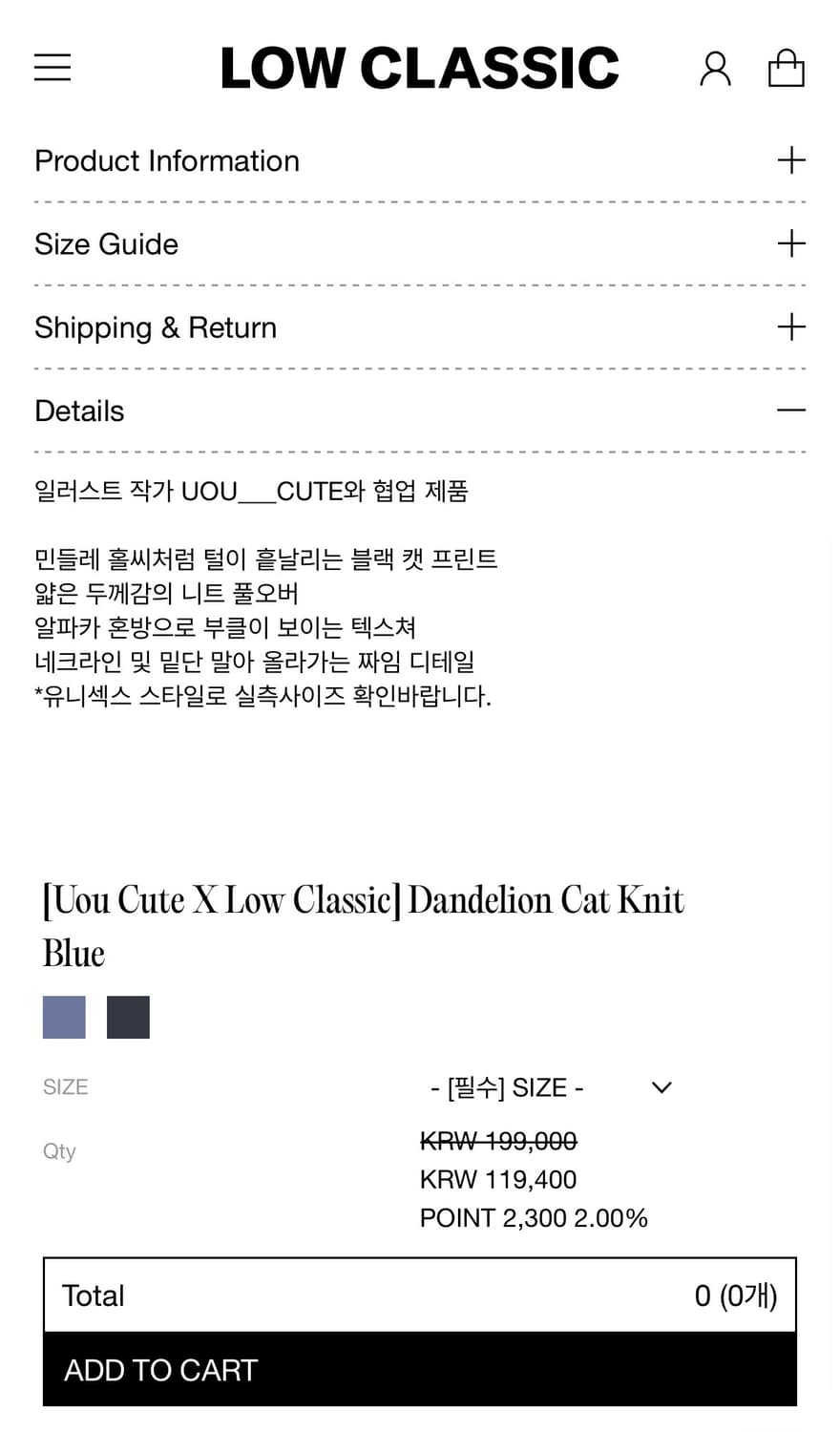Viewport: 840px width, 1432px height.
Task: Click the chevron on the size selector
Action: click(x=661, y=1086)
